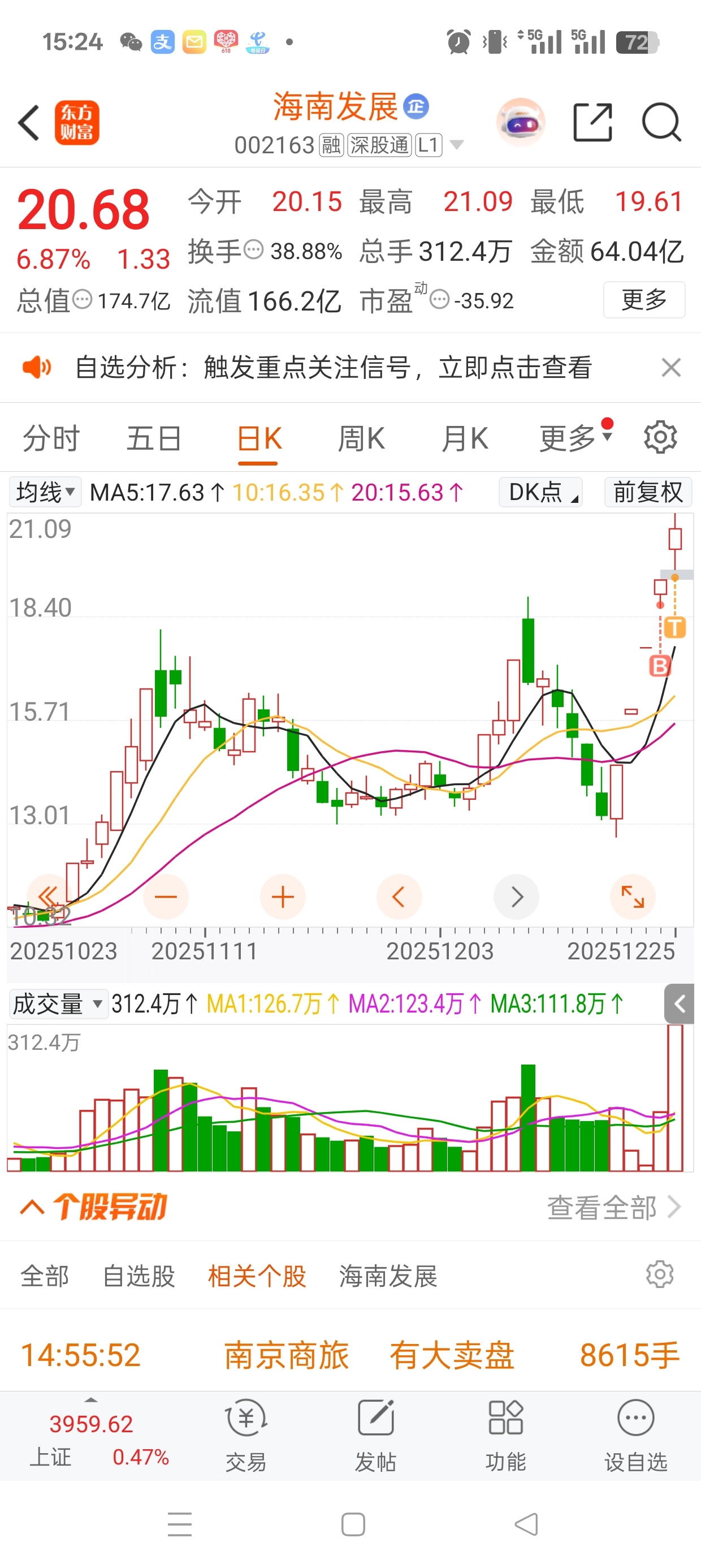Viewport: 701px width, 1568px height.
Task: Open the 前复权 adjustment option
Action: tap(647, 492)
